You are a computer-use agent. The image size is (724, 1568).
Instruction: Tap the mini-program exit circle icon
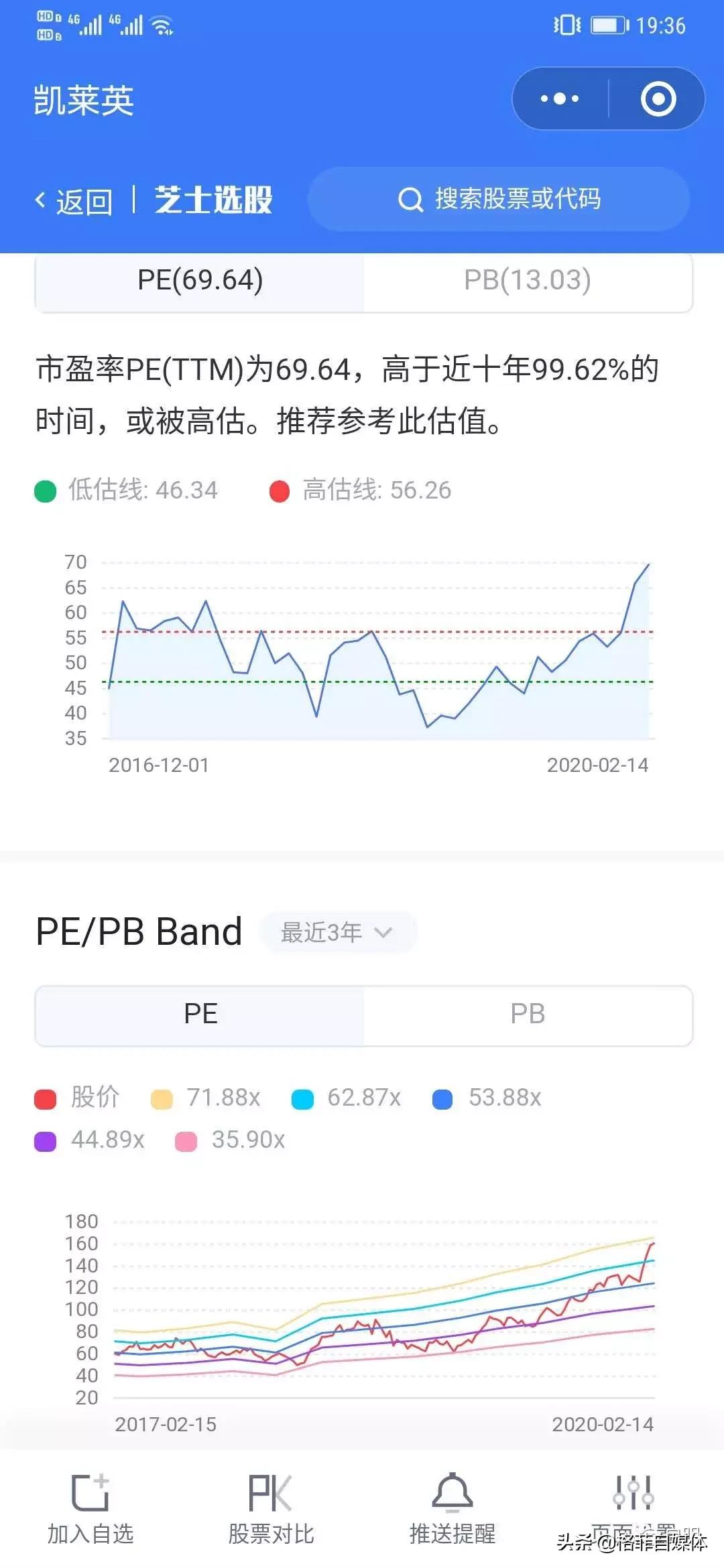click(659, 98)
